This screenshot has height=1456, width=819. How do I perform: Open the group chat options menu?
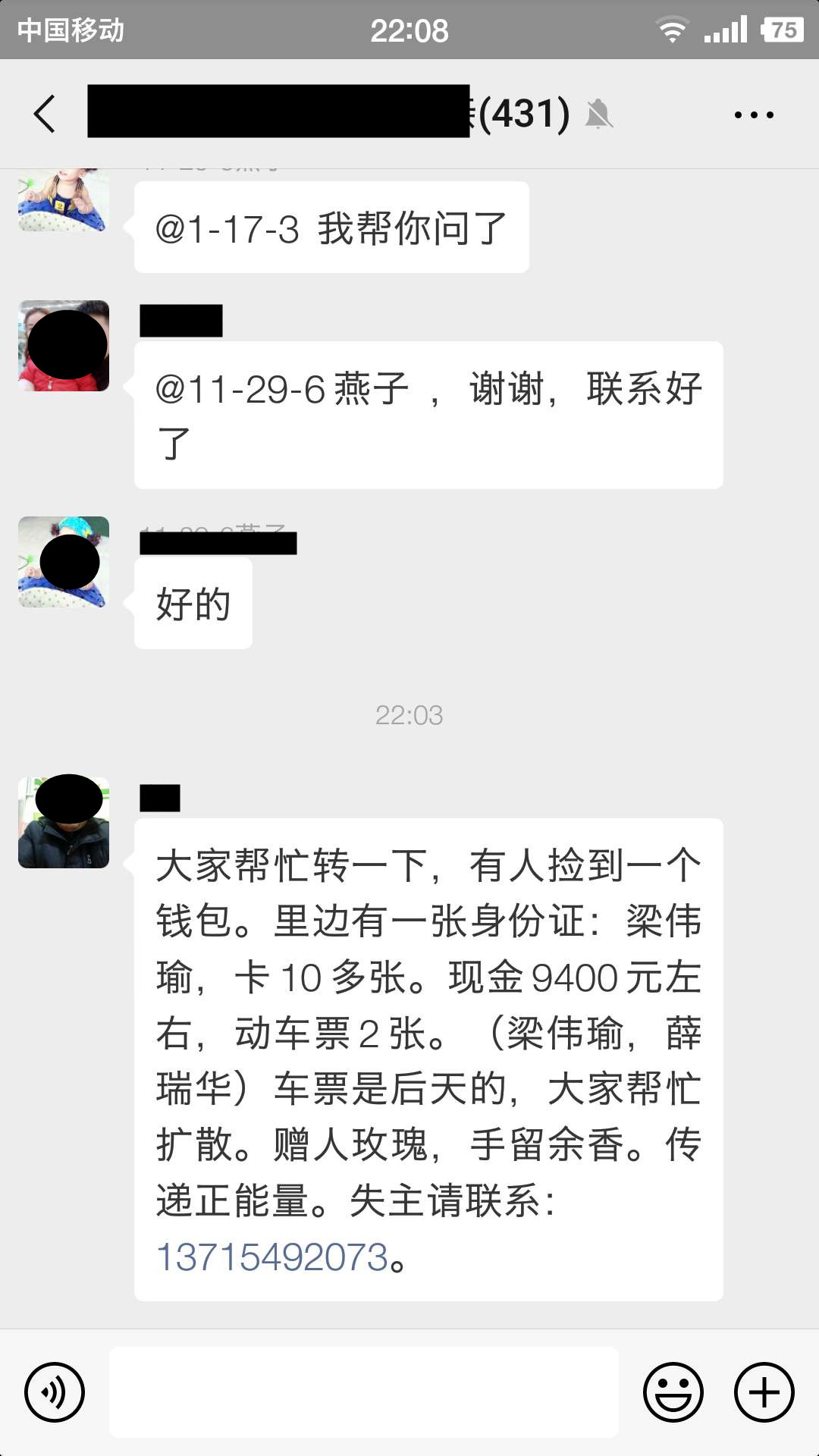tap(753, 115)
